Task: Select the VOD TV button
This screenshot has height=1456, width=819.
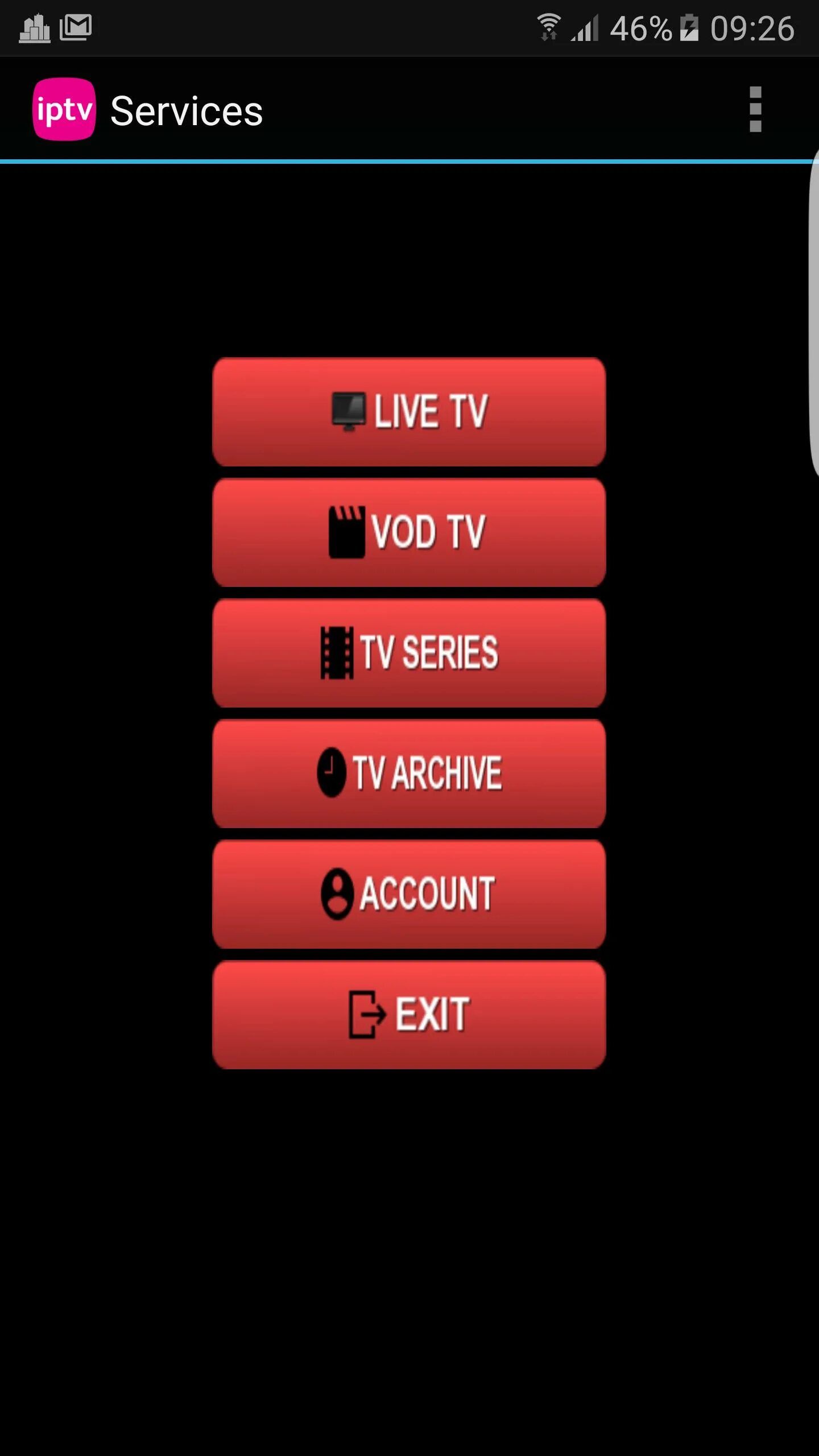Action: coord(409,532)
